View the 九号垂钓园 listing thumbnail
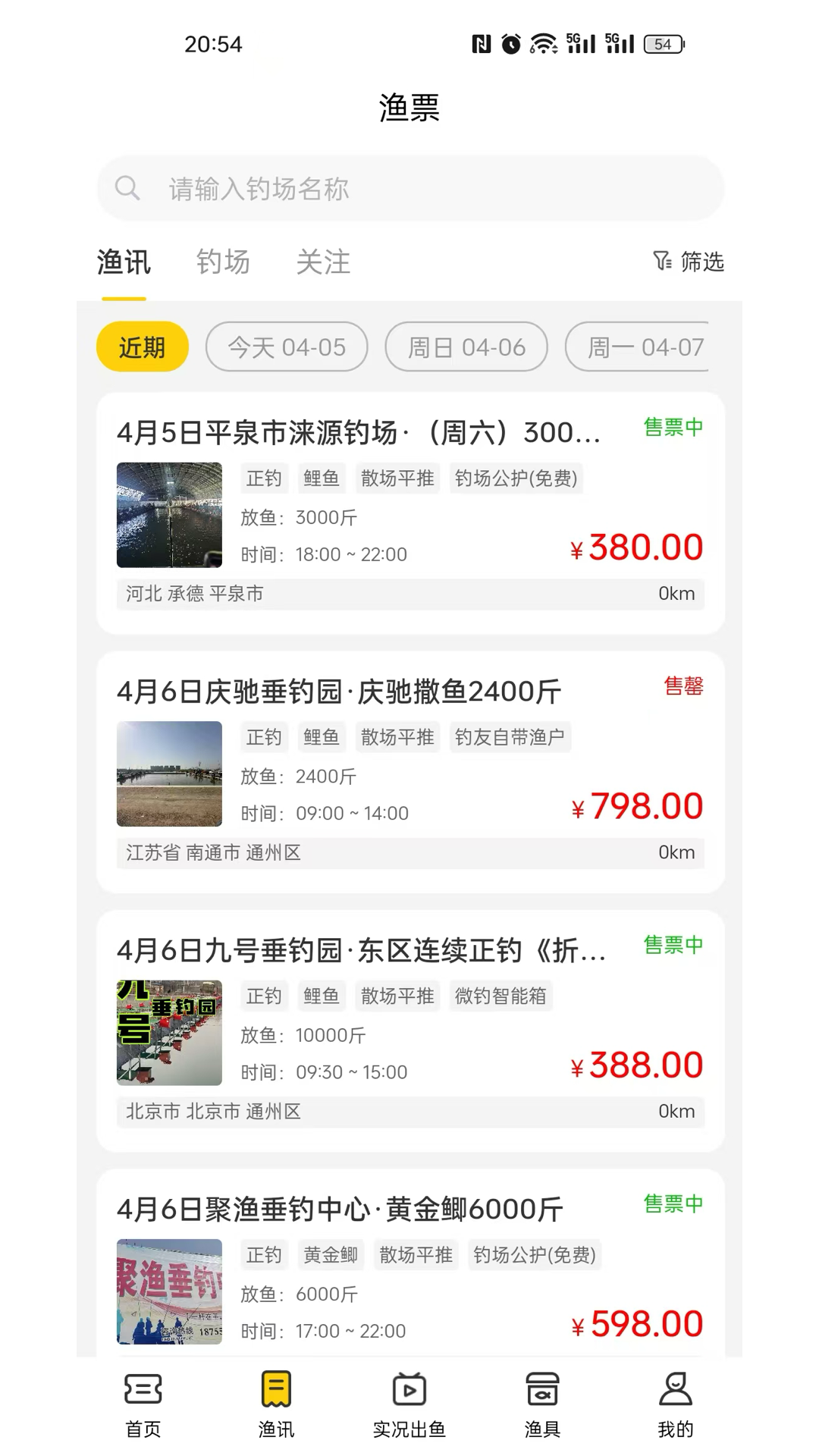This screenshot has width=819, height=1456. click(168, 1034)
